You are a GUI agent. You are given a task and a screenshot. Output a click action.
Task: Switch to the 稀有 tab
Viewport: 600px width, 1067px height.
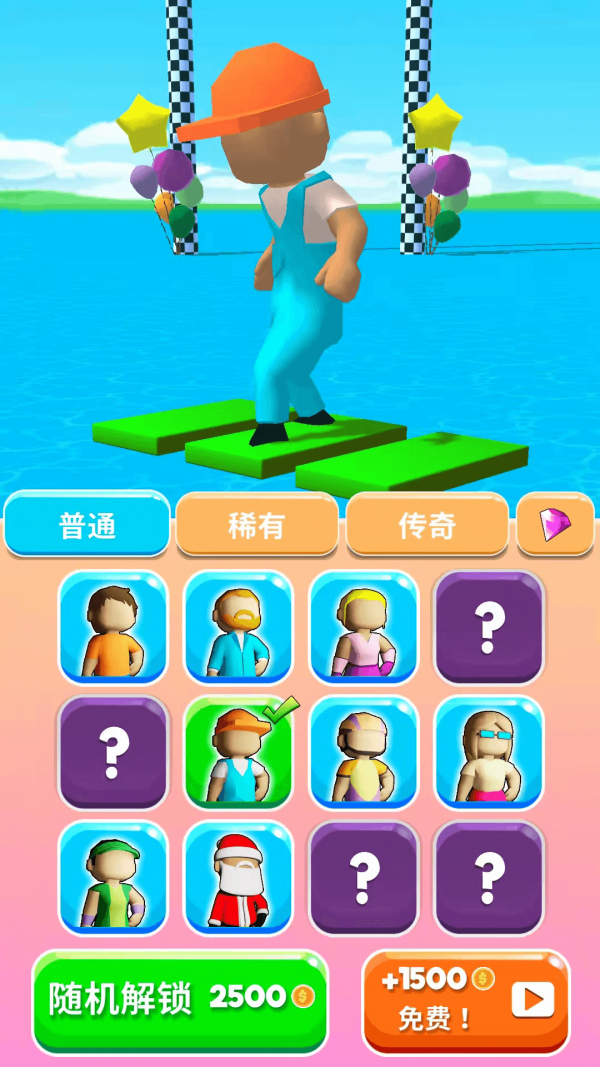257,524
